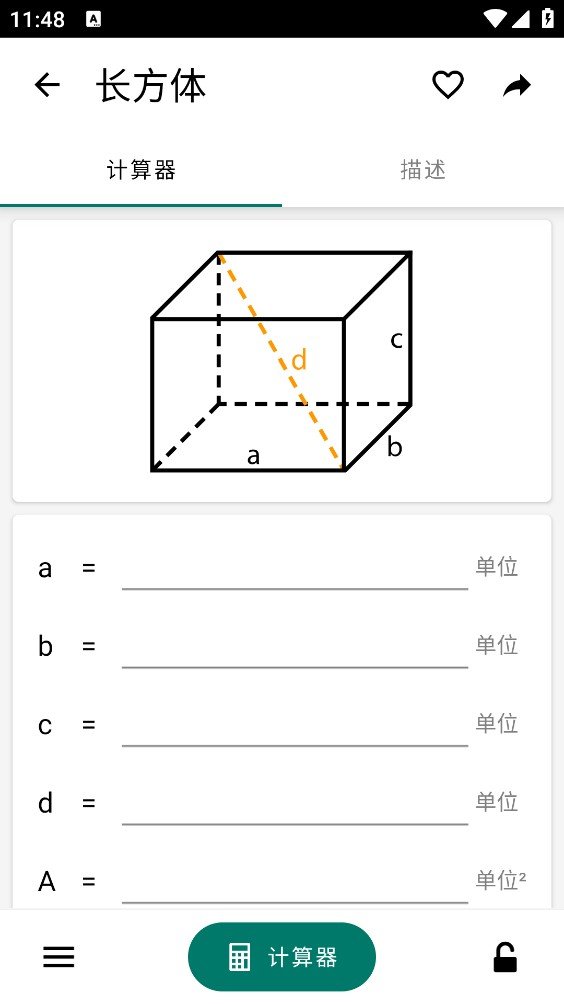Switch to the 描述 tab
The height and width of the screenshot is (1004, 564).
[423, 170]
